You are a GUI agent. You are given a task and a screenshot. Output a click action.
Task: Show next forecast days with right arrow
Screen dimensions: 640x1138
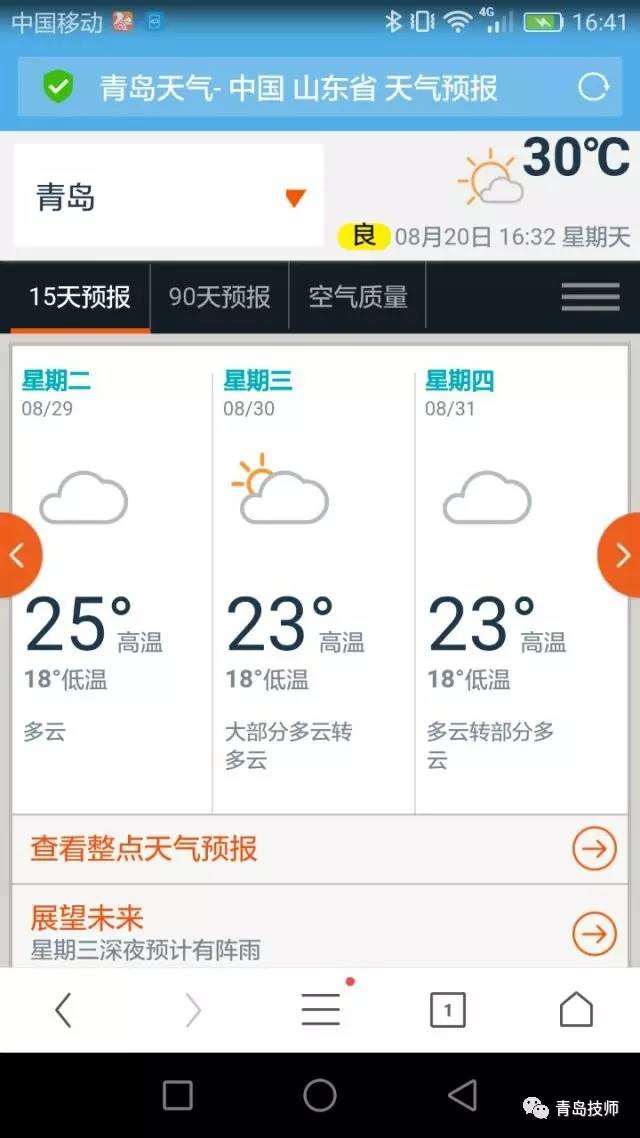(622, 555)
